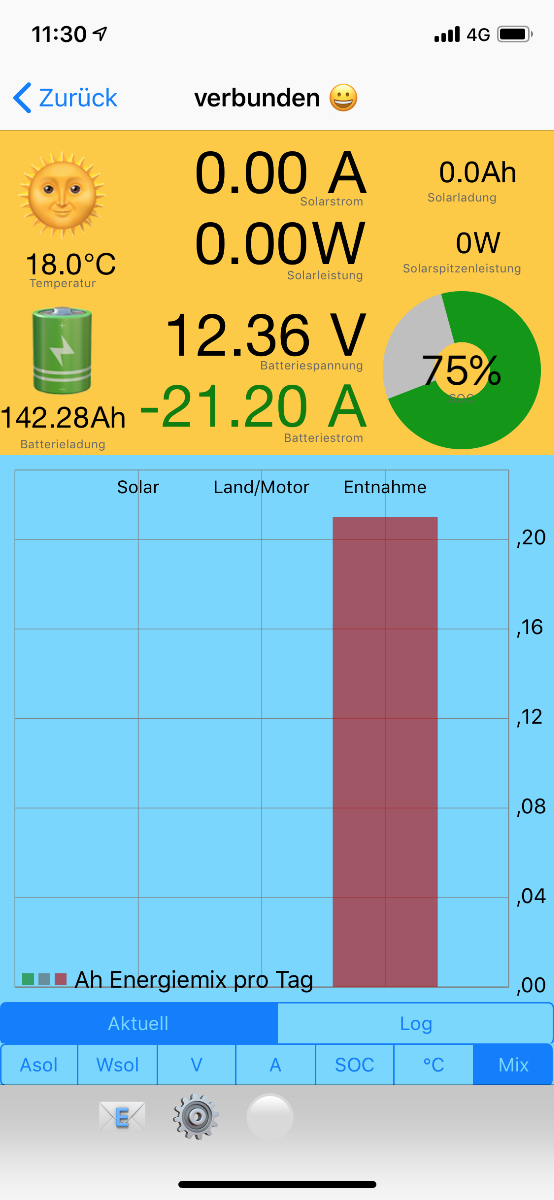View the °C temperature chart

pyautogui.click(x=434, y=1065)
